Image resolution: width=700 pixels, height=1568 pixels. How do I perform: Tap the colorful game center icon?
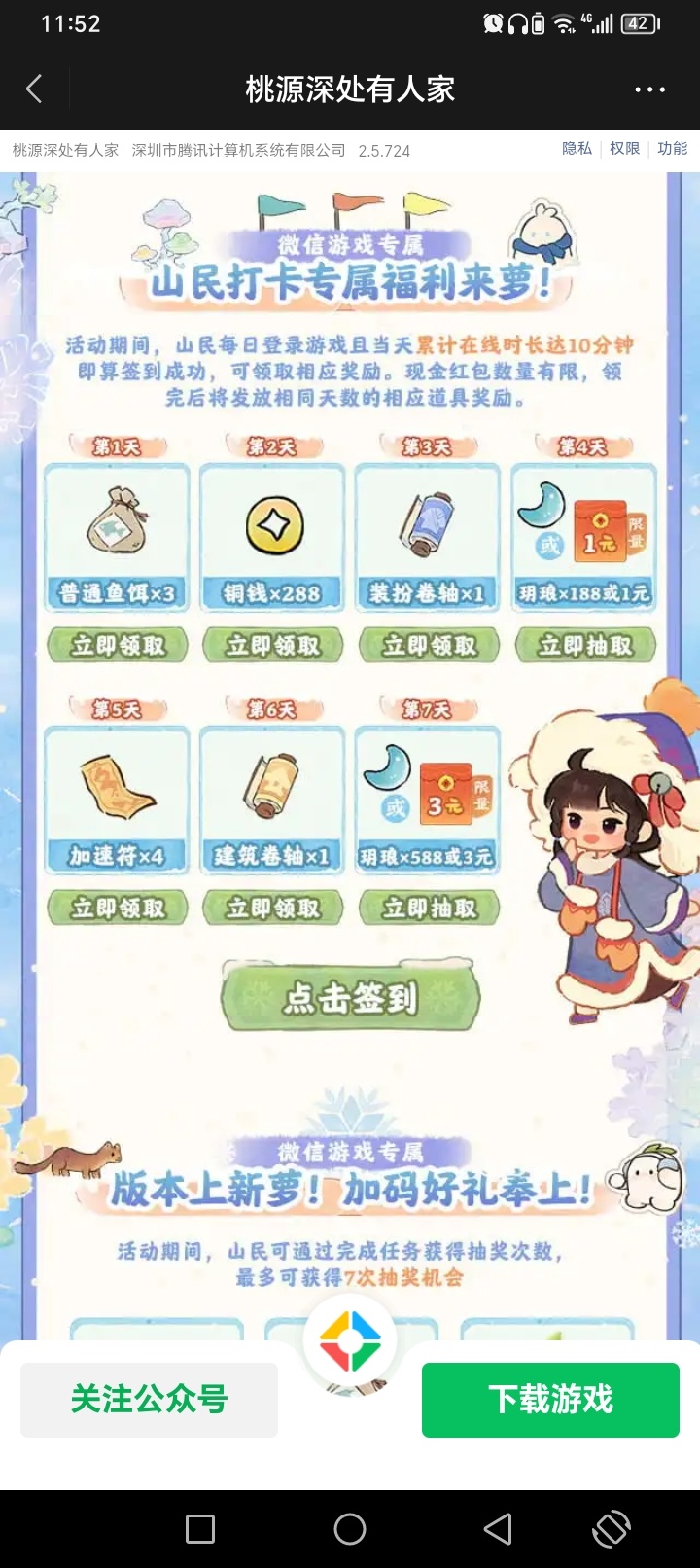(x=350, y=1341)
